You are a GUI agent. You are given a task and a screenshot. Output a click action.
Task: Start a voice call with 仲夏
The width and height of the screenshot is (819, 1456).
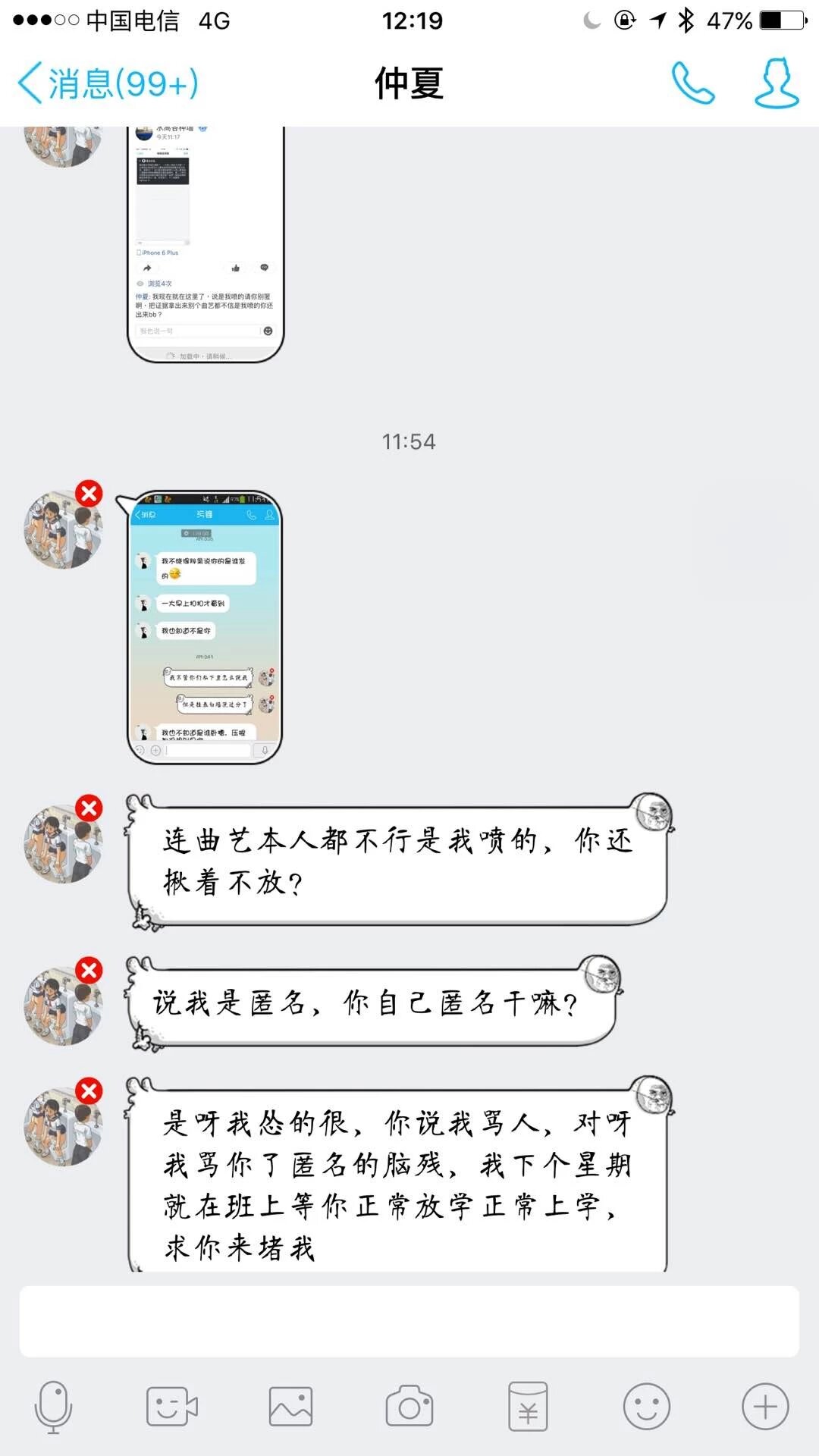click(692, 83)
